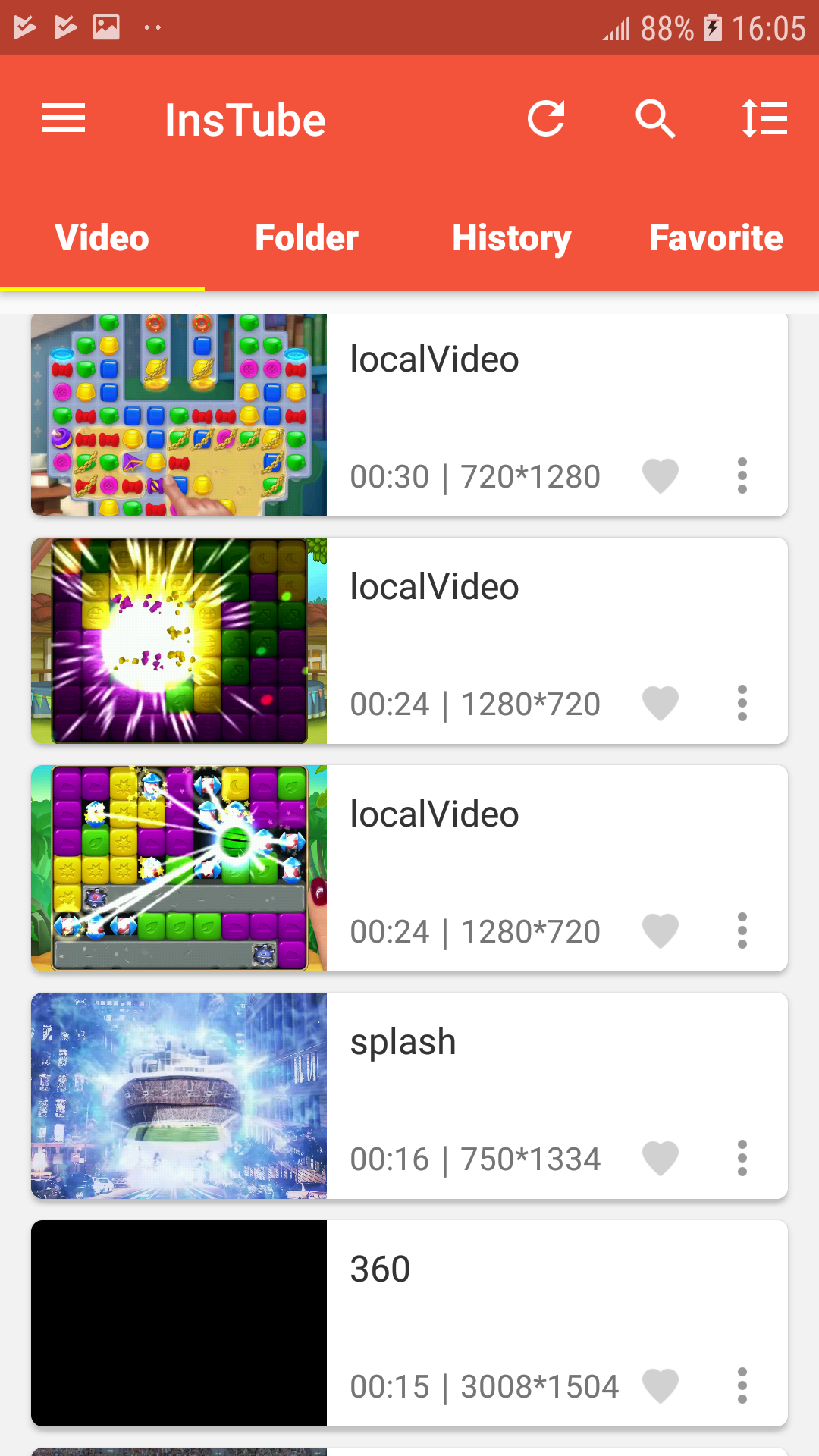Play the 00:30 localVideo 720*1280
The image size is (819, 1456).
(x=179, y=415)
